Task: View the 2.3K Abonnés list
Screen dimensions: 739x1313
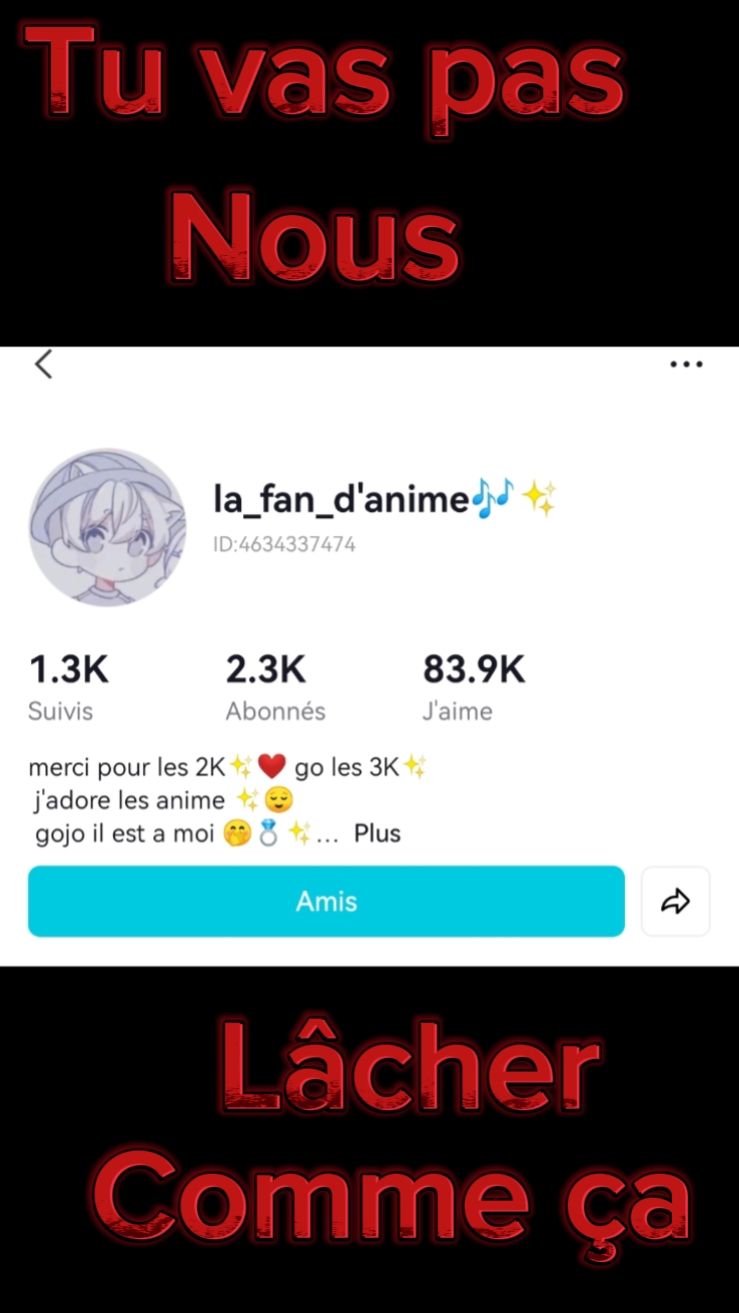Action: (265, 668)
